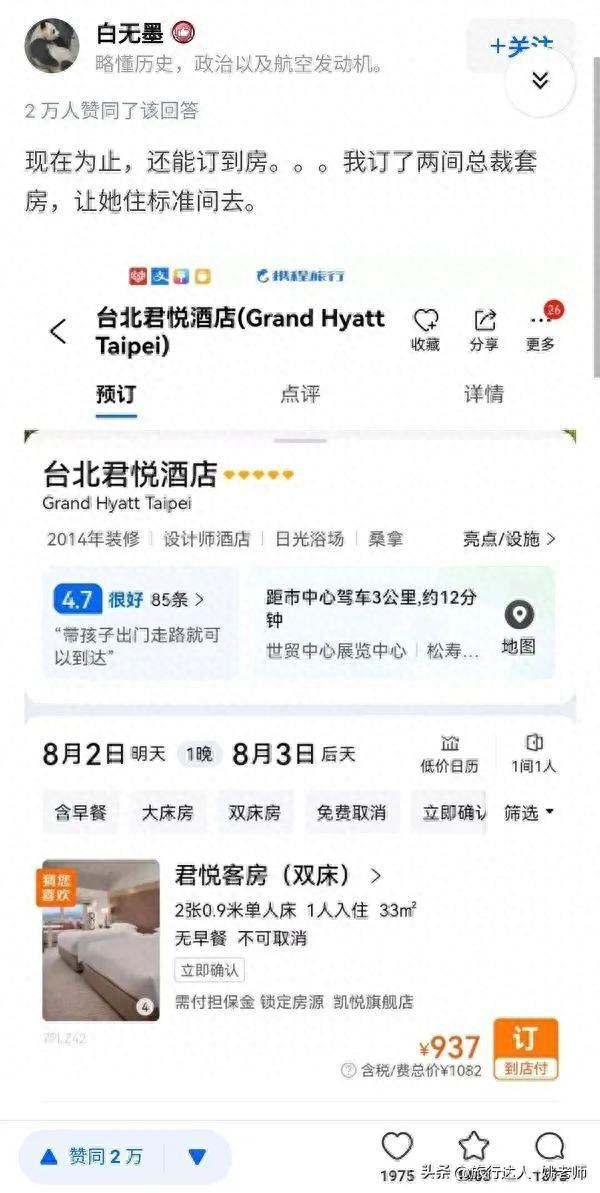Save the answer with the star icon

tap(473, 1147)
